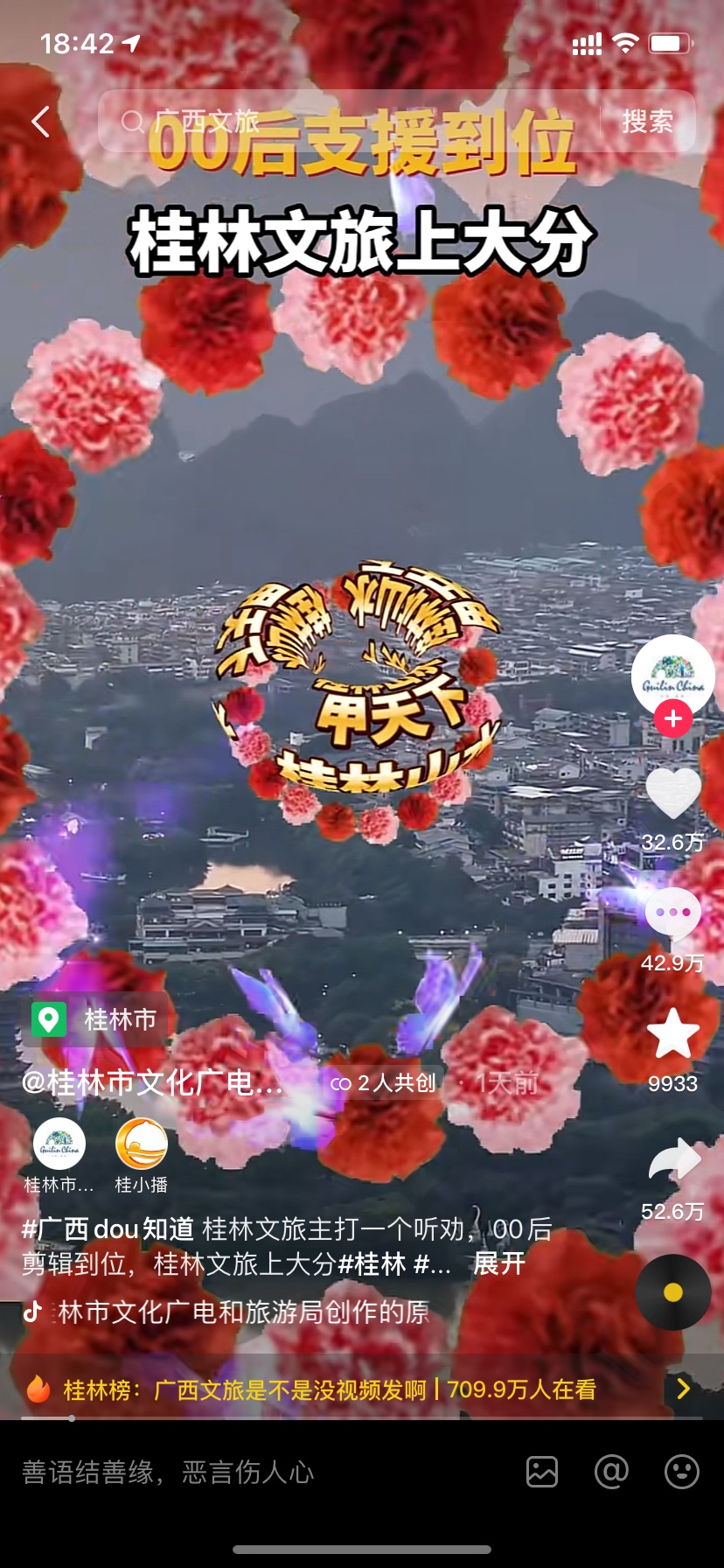Open the Guilin China creator avatar
Image resolution: width=724 pixels, height=1568 pixels.
tap(672, 675)
